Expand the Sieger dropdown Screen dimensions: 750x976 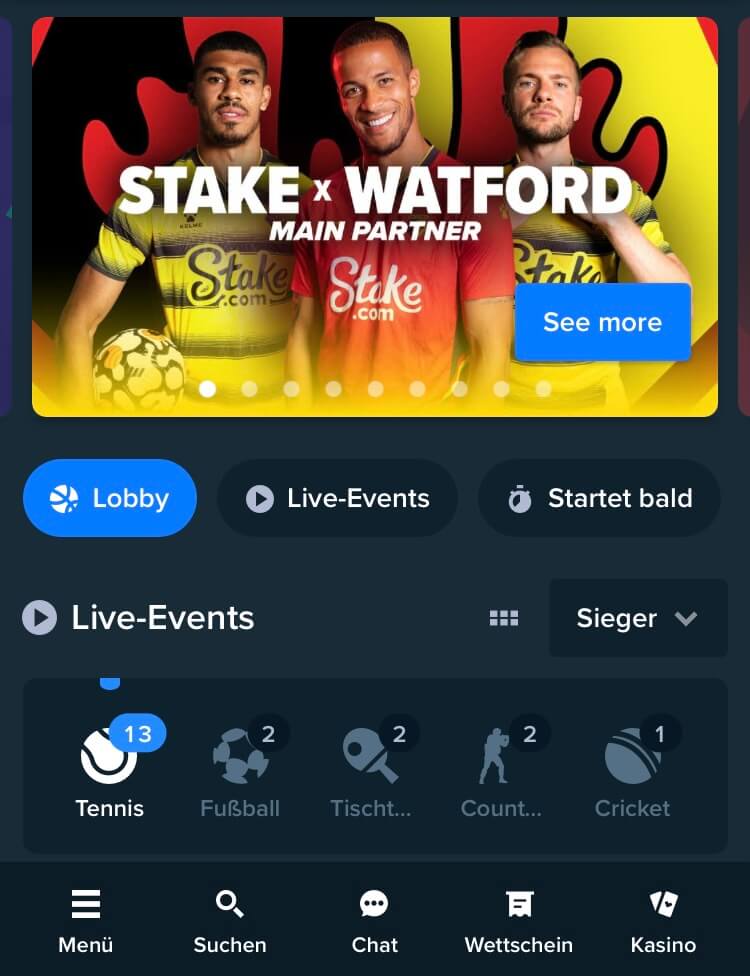click(638, 618)
